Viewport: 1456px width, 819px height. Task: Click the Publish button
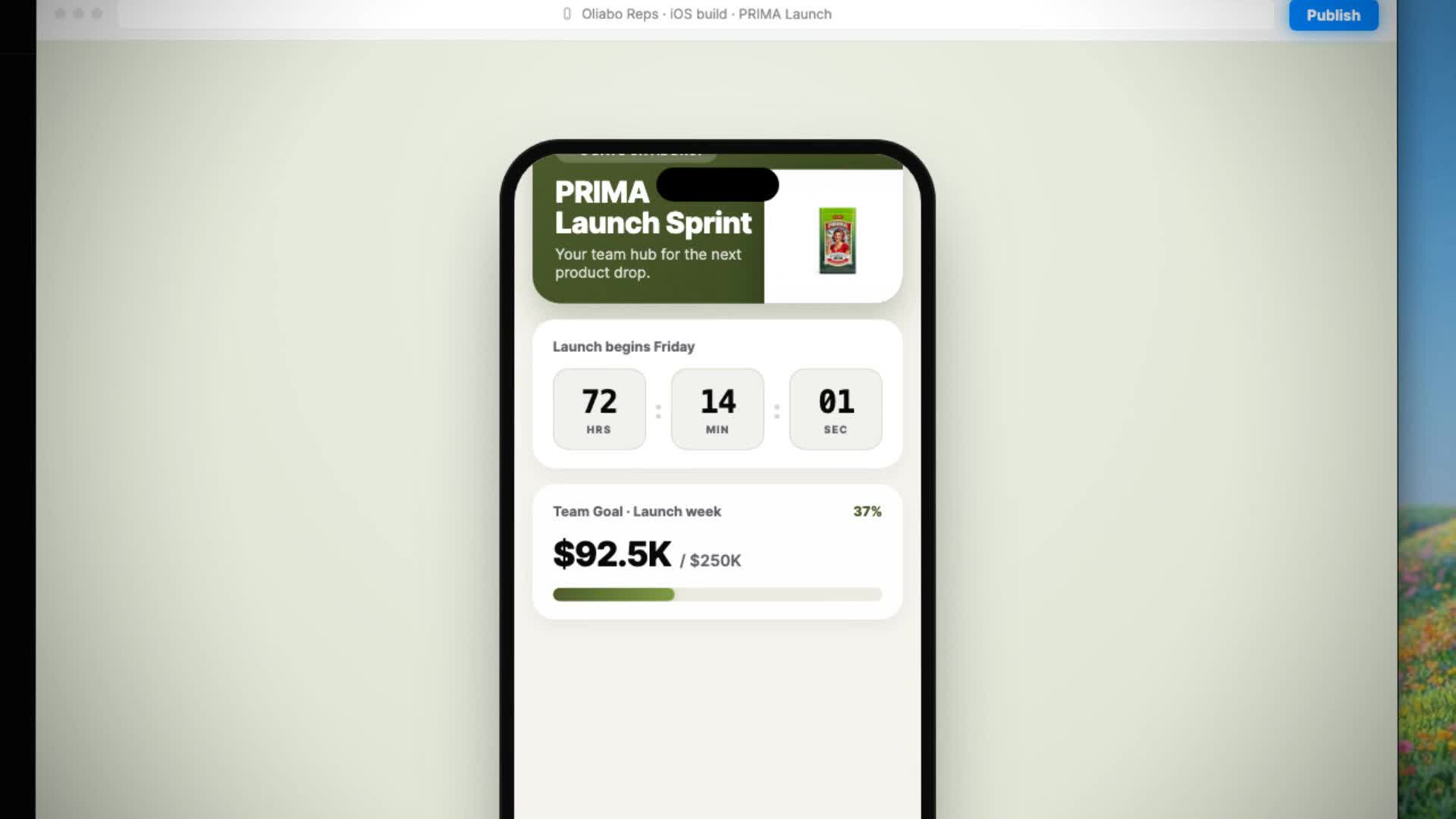click(1333, 15)
